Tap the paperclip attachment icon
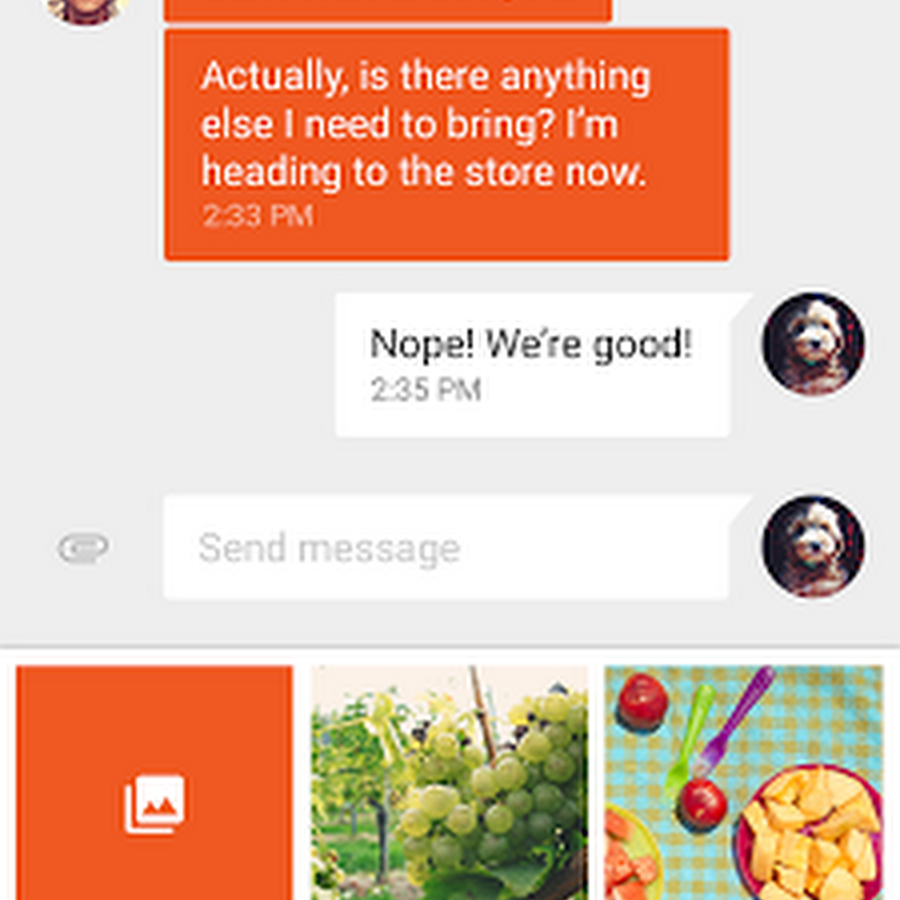Viewport: 900px width, 900px height. point(83,548)
